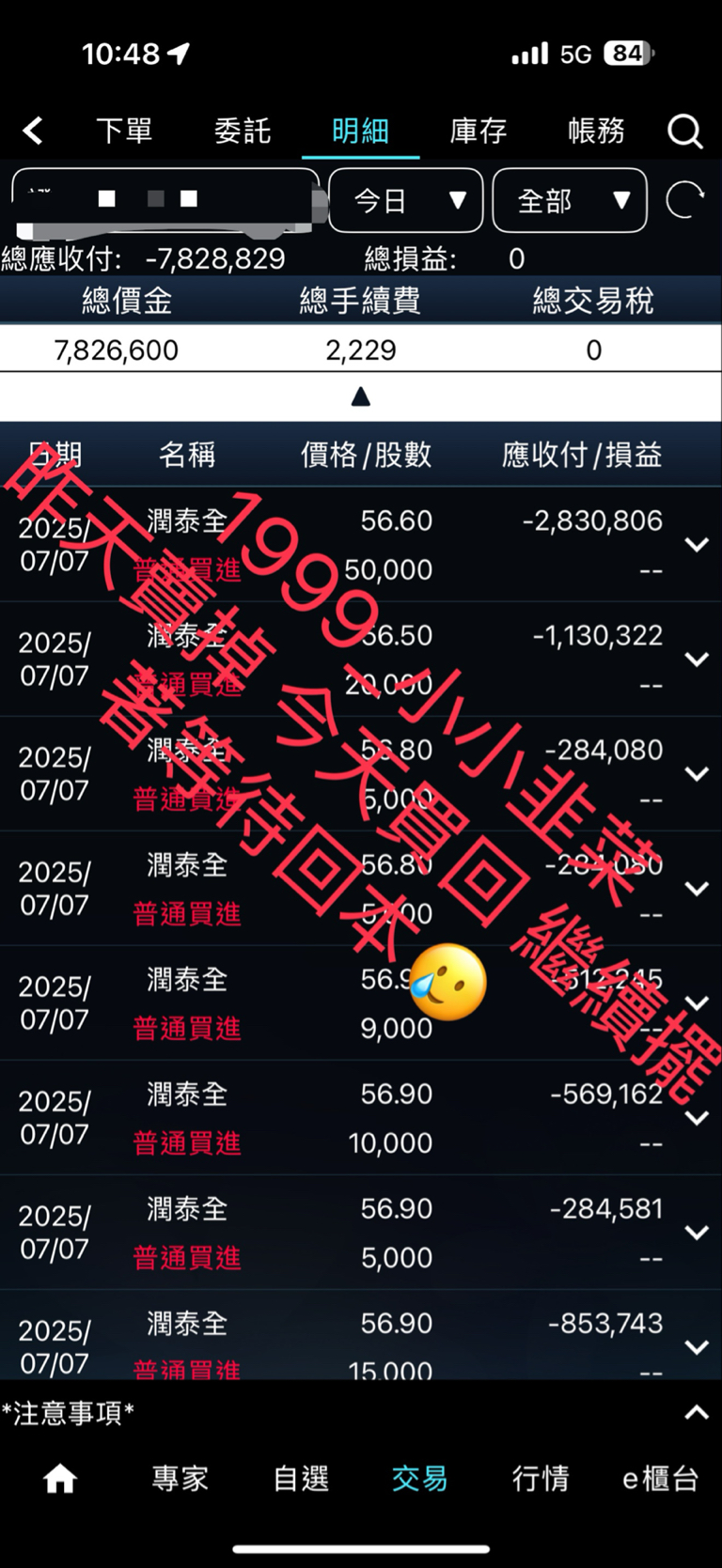Expand the 10,000 share trade at 56.90
The height and width of the screenshot is (1568, 722).
point(697,1118)
